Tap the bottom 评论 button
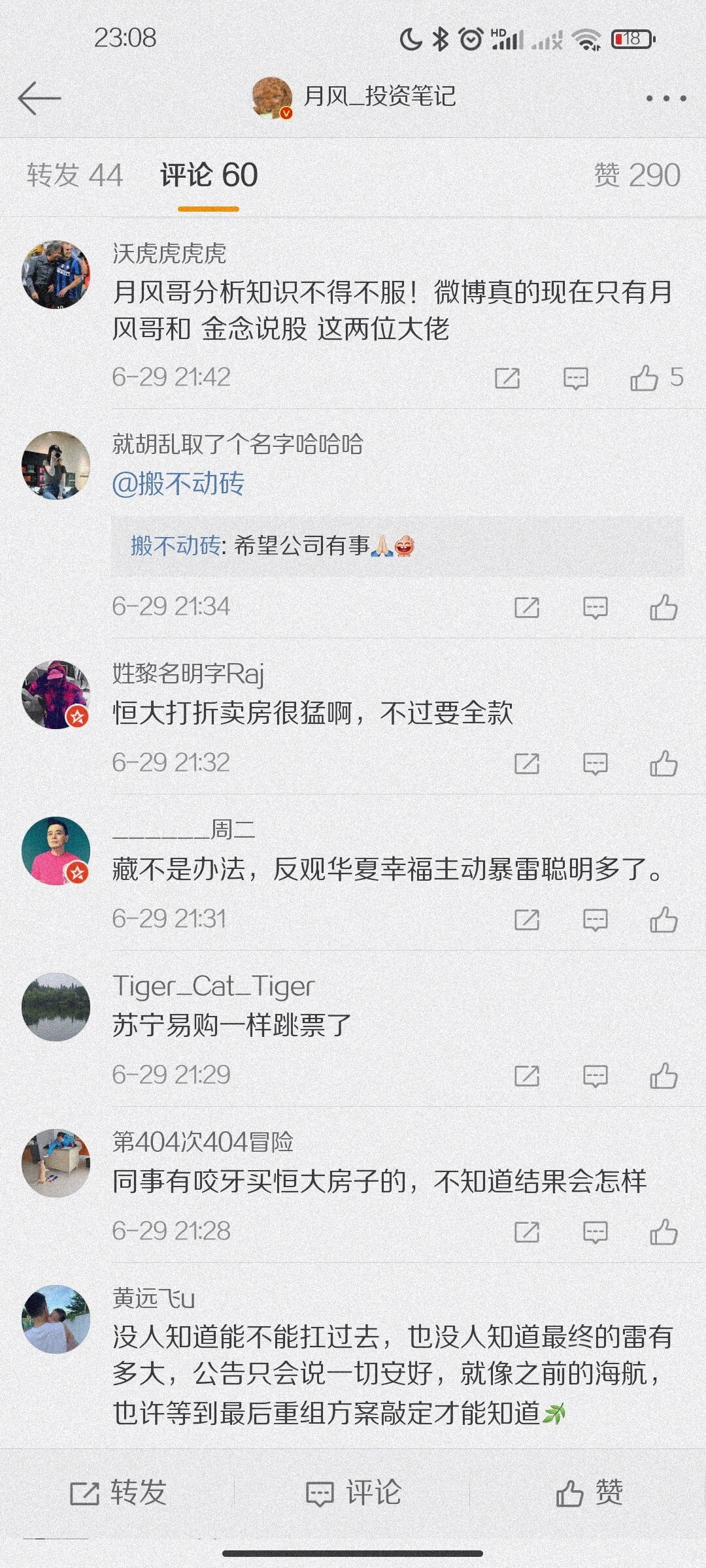Image resolution: width=706 pixels, height=1568 pixels. [353, 1493]
